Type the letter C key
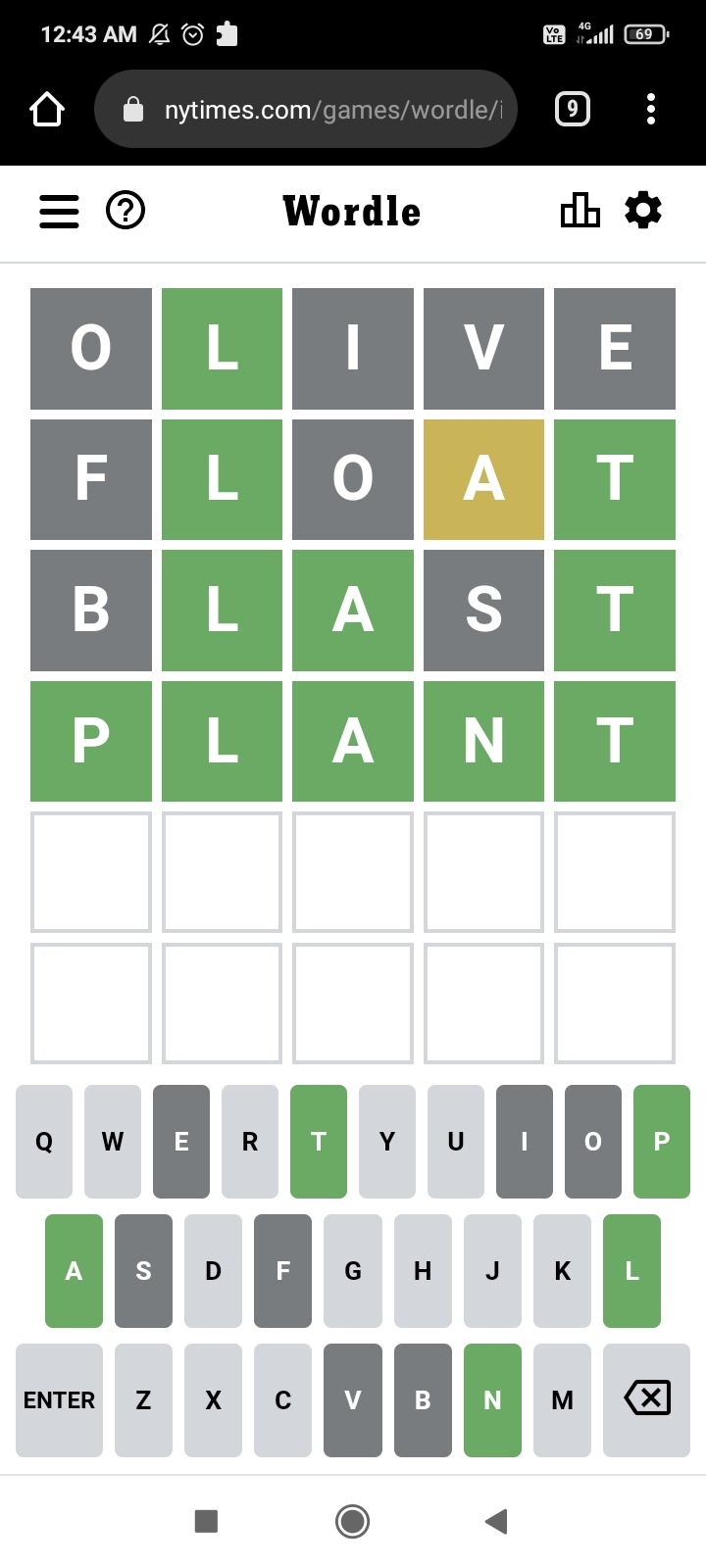The width and height of the screenshot is (706, 1568). [282, 1399]
